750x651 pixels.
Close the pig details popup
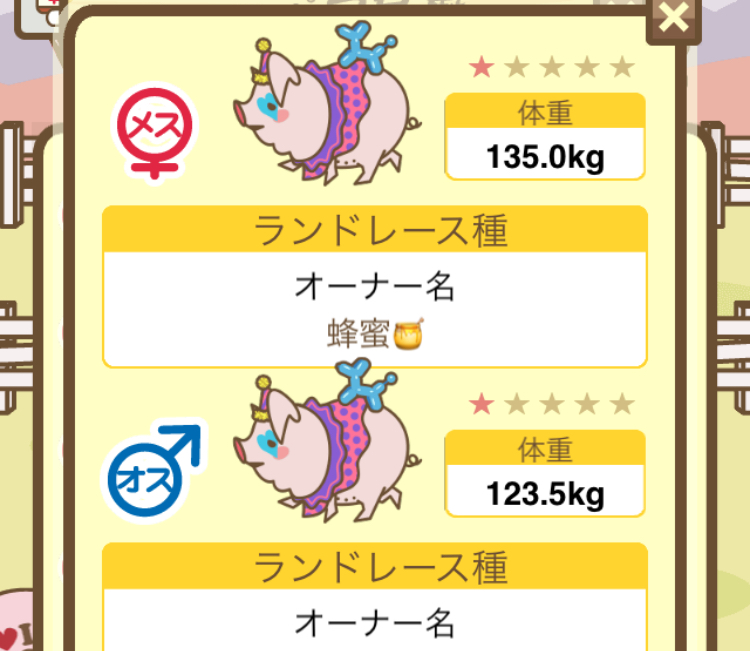tap(675, 17)
